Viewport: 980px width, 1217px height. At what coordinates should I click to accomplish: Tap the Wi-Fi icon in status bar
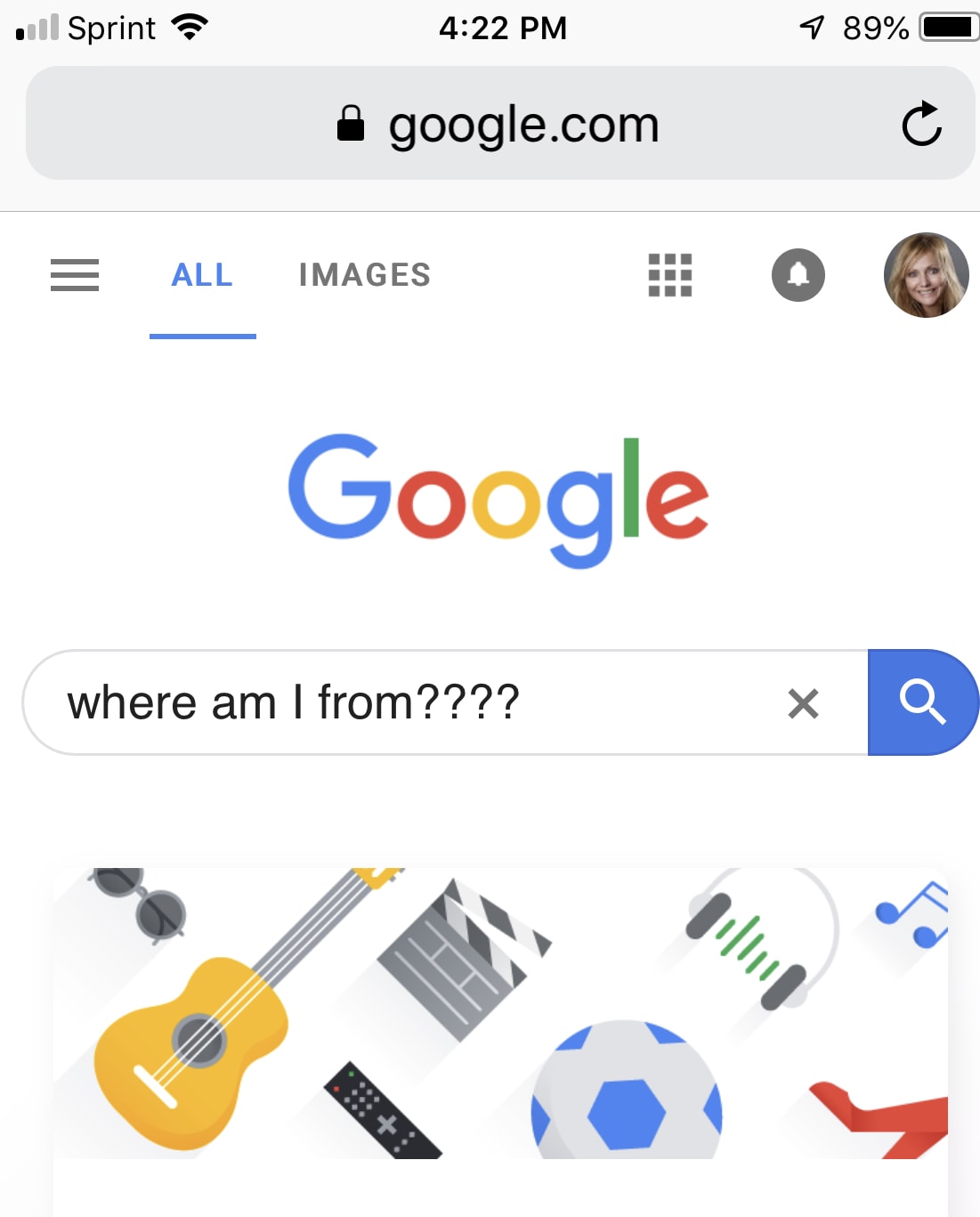click(185, 27)
